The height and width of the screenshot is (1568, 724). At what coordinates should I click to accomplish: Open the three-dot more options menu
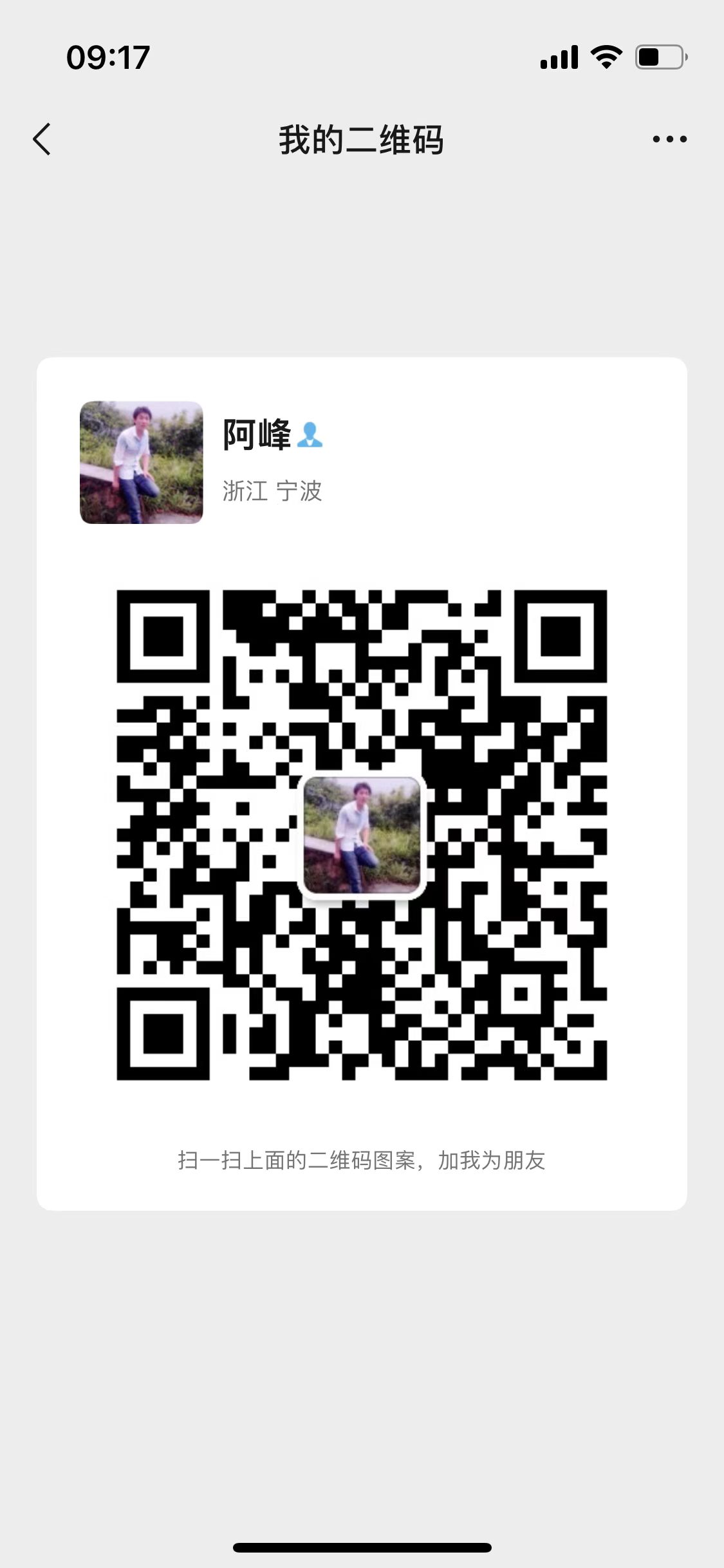point(669,139)
